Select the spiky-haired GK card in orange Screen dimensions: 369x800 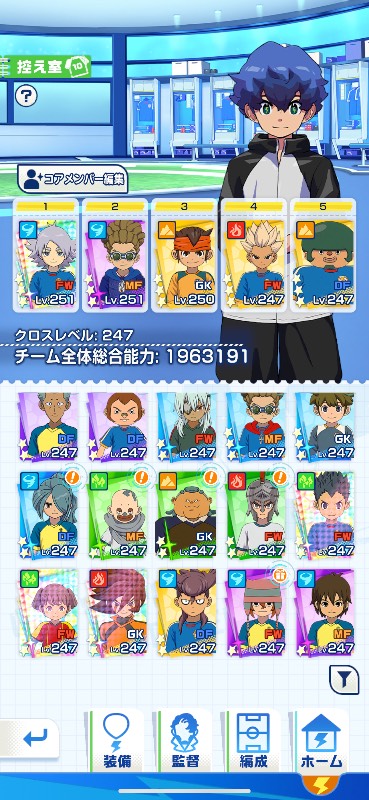[117, 612]
